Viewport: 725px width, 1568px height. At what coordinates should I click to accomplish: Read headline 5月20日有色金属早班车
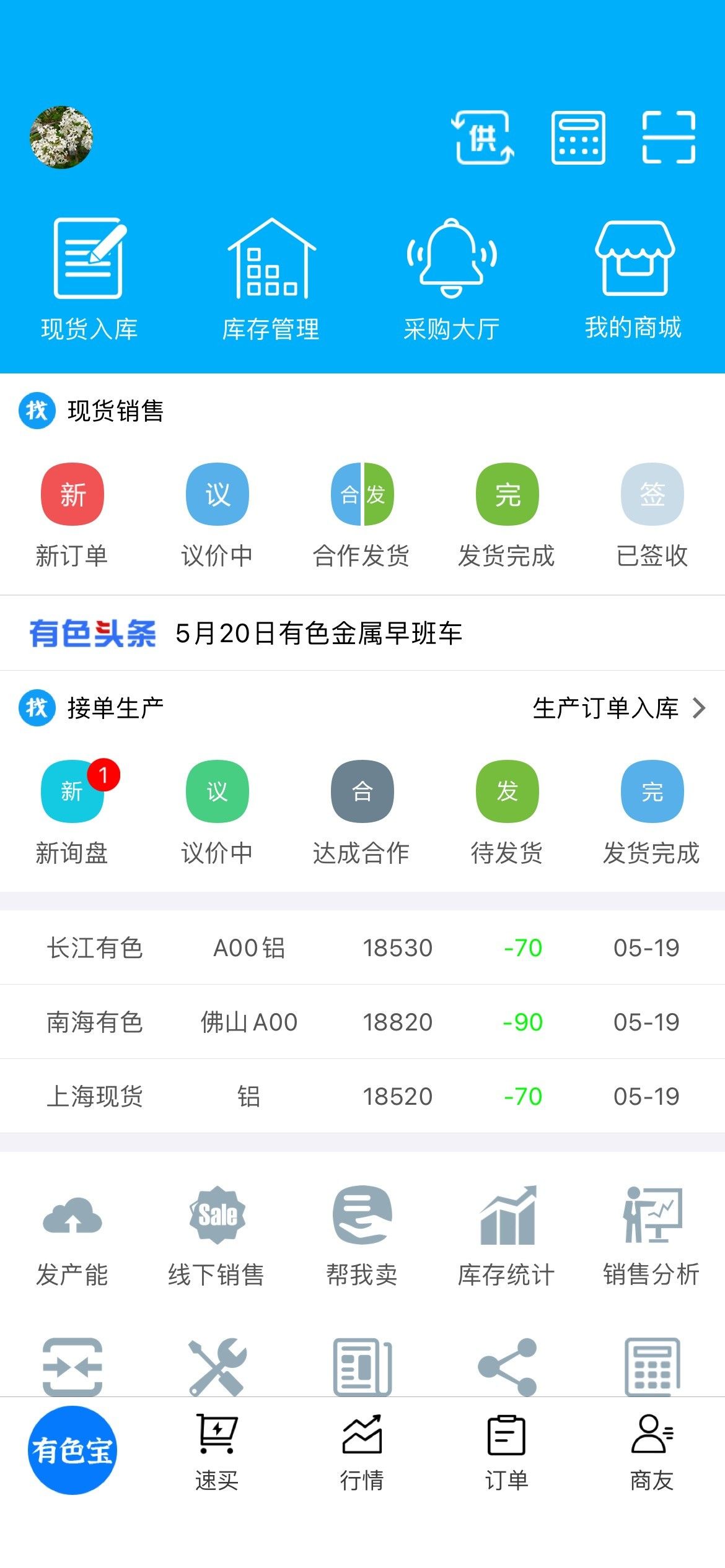[319, 633]
